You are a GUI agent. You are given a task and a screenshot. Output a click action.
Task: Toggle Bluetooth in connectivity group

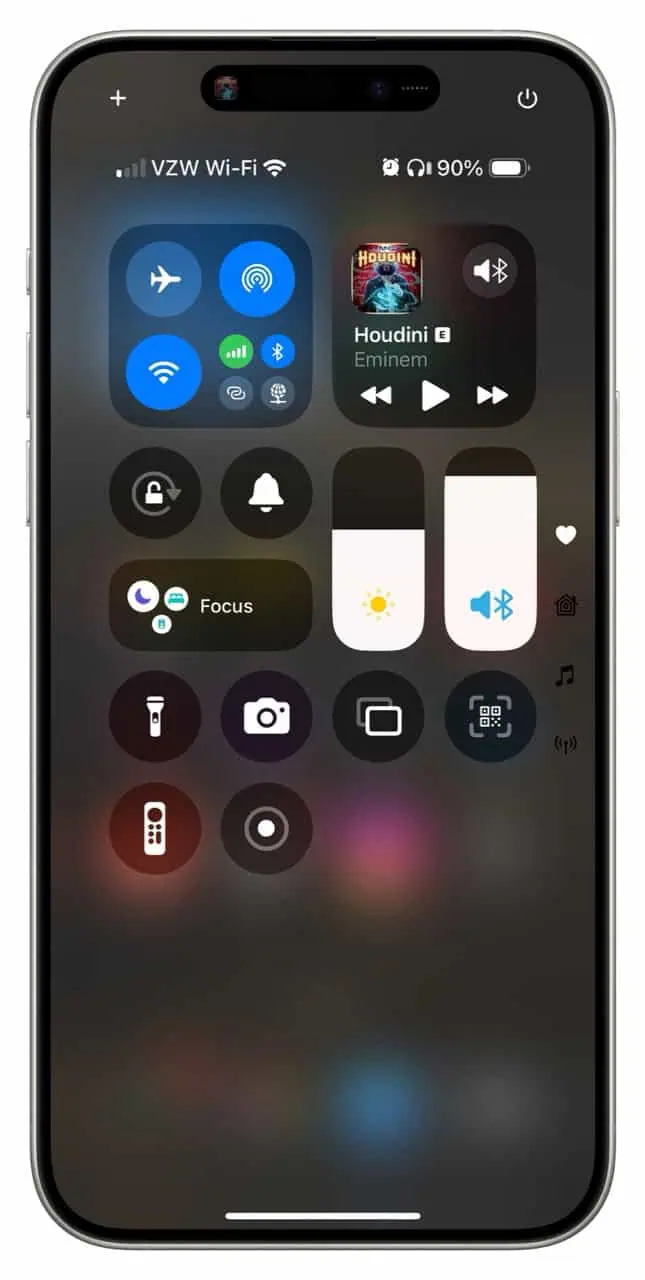(x=277, y=352)
